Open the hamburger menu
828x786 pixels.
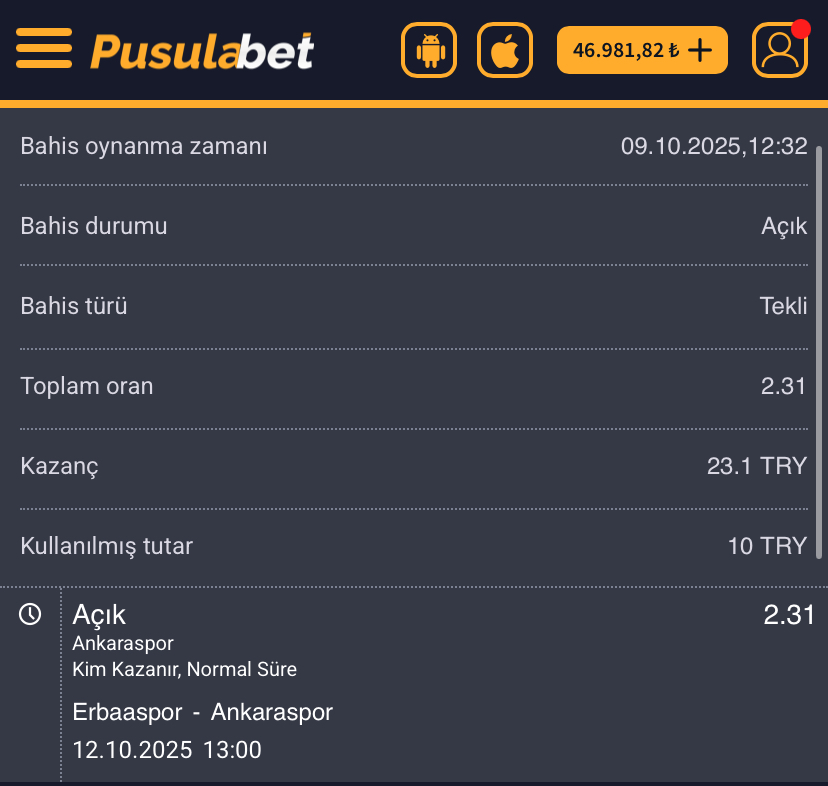point(44,49)
